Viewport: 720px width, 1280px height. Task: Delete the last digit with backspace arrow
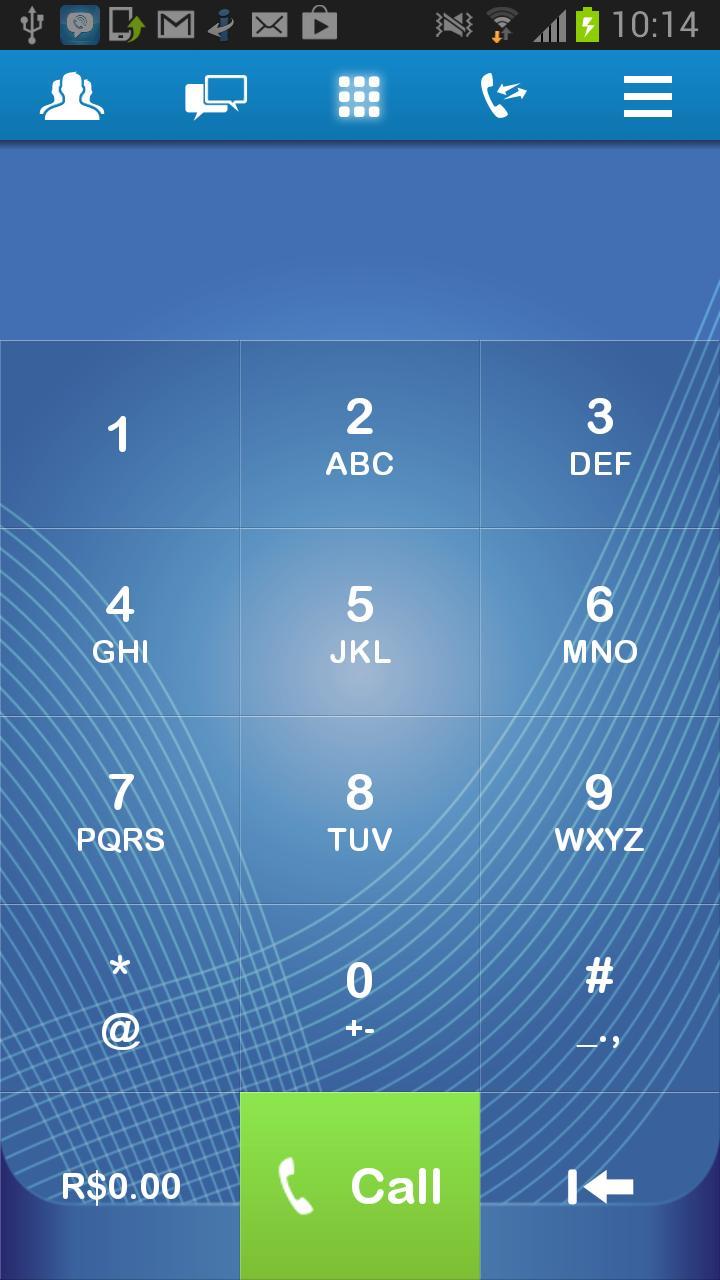pos(600,1186)
